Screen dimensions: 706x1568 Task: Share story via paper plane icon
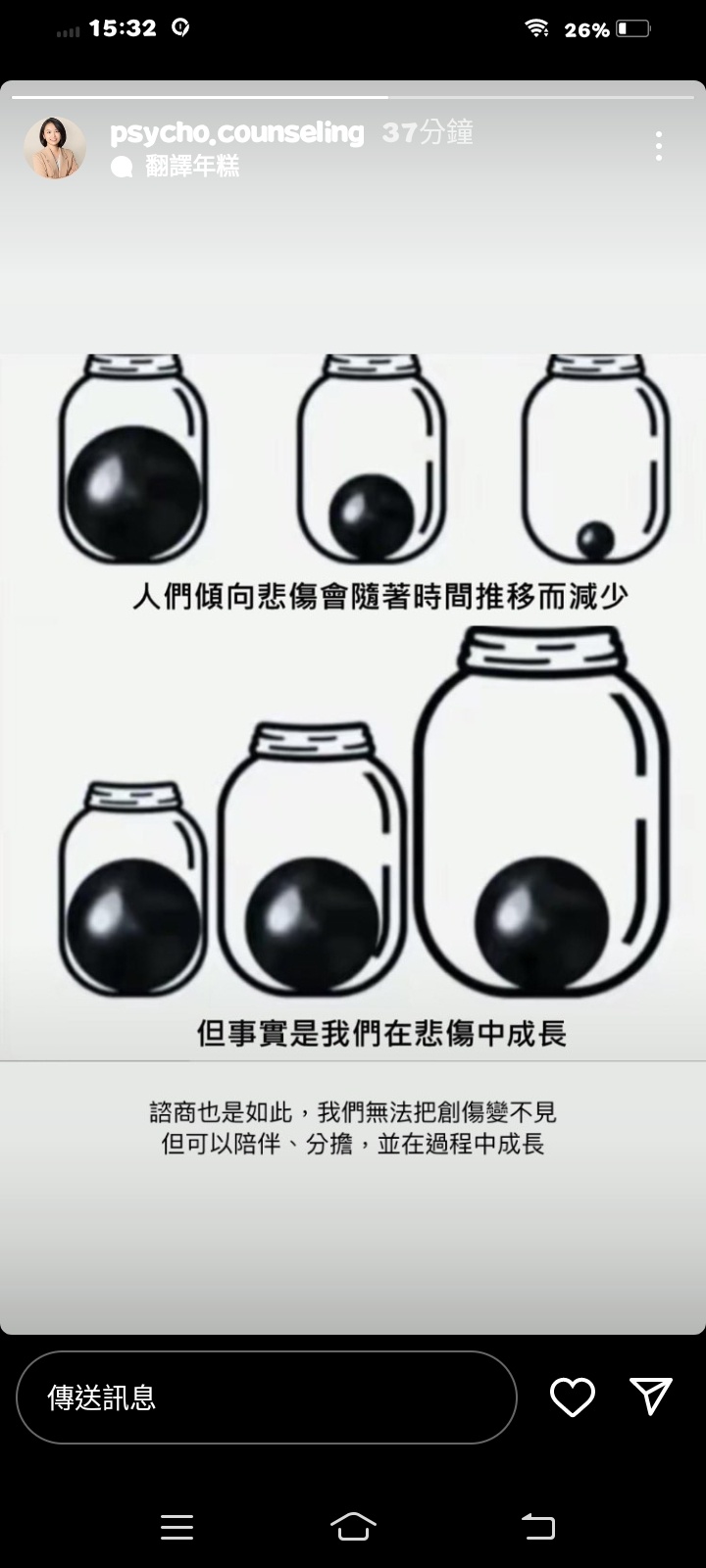click(651, 1396)
